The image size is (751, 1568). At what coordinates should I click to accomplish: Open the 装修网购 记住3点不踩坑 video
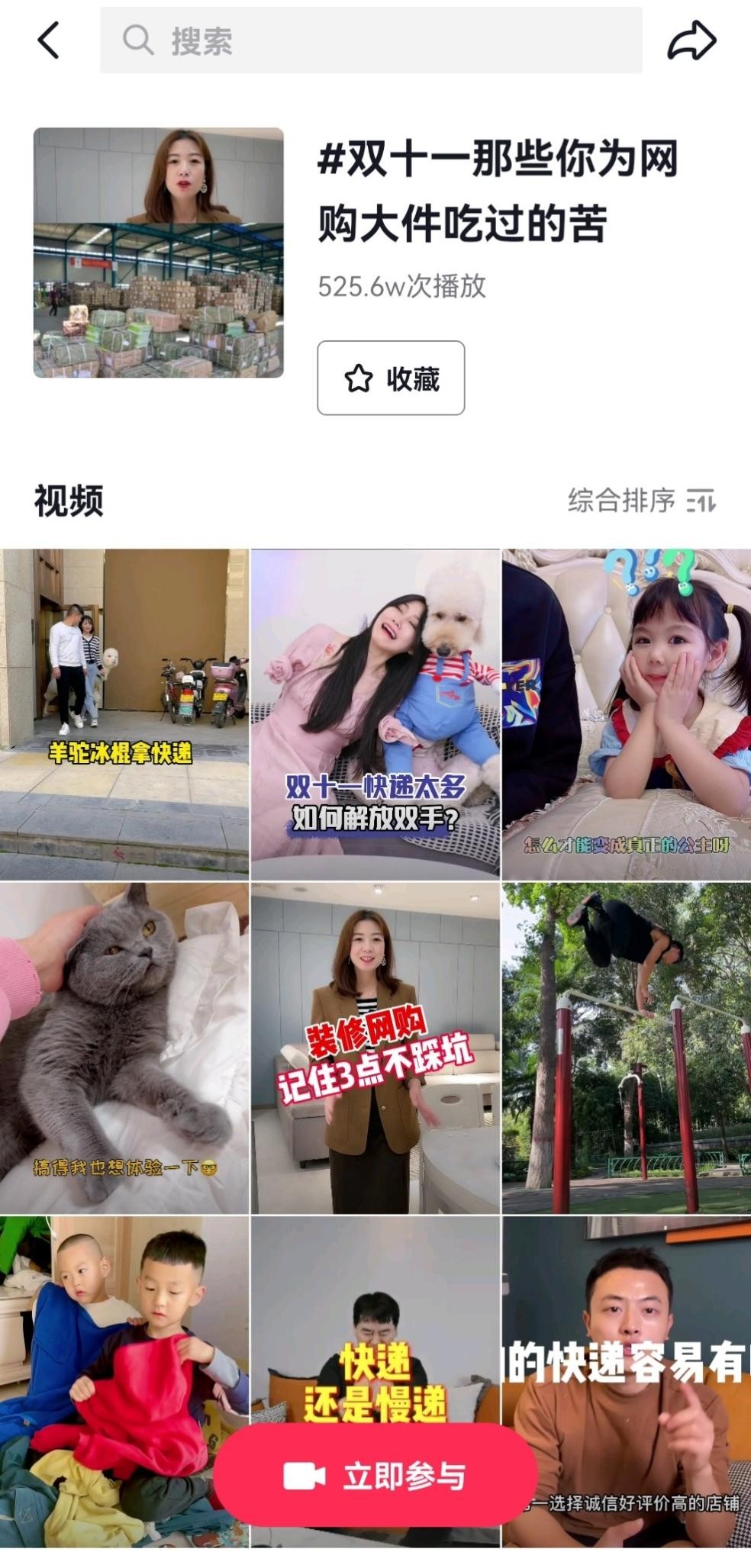[x=375, y=1048]
